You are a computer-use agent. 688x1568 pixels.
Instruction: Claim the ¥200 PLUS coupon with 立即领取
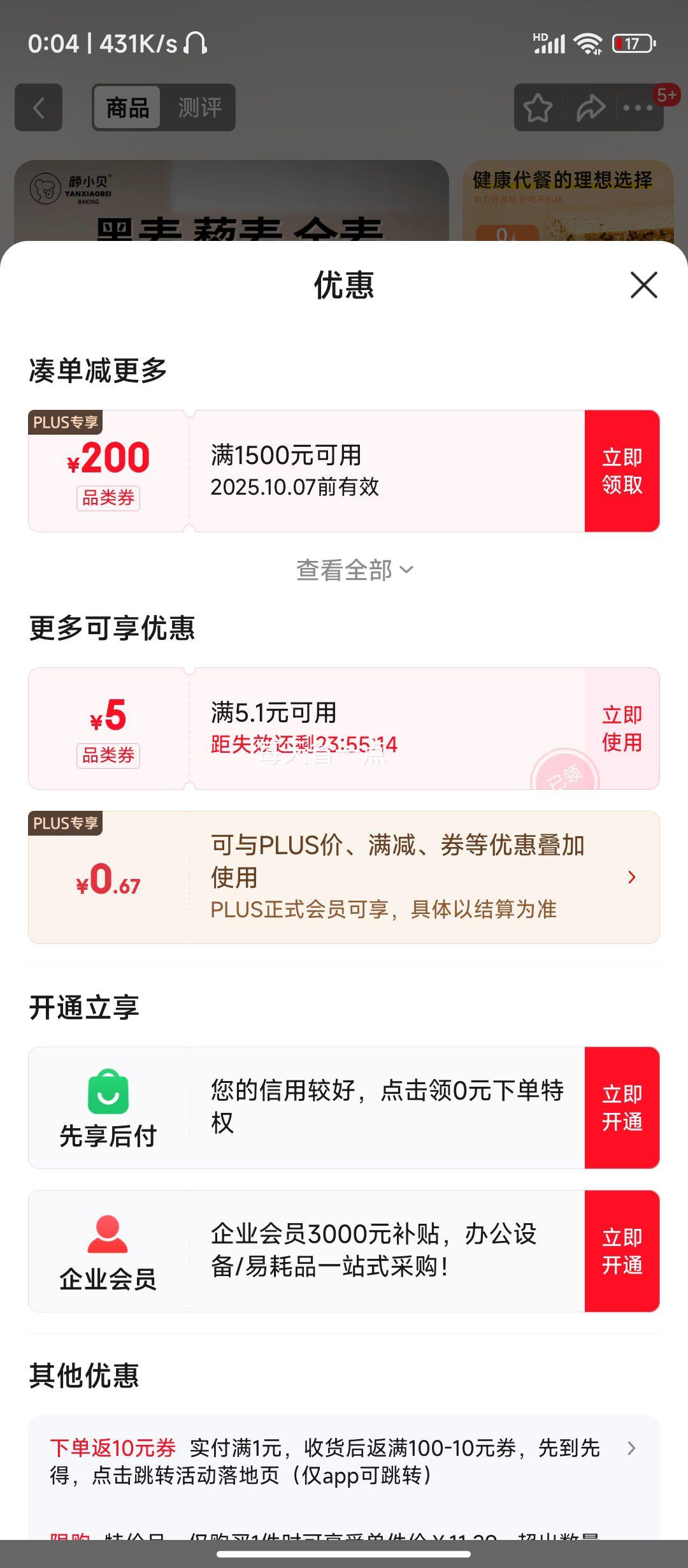click(622, 471)
